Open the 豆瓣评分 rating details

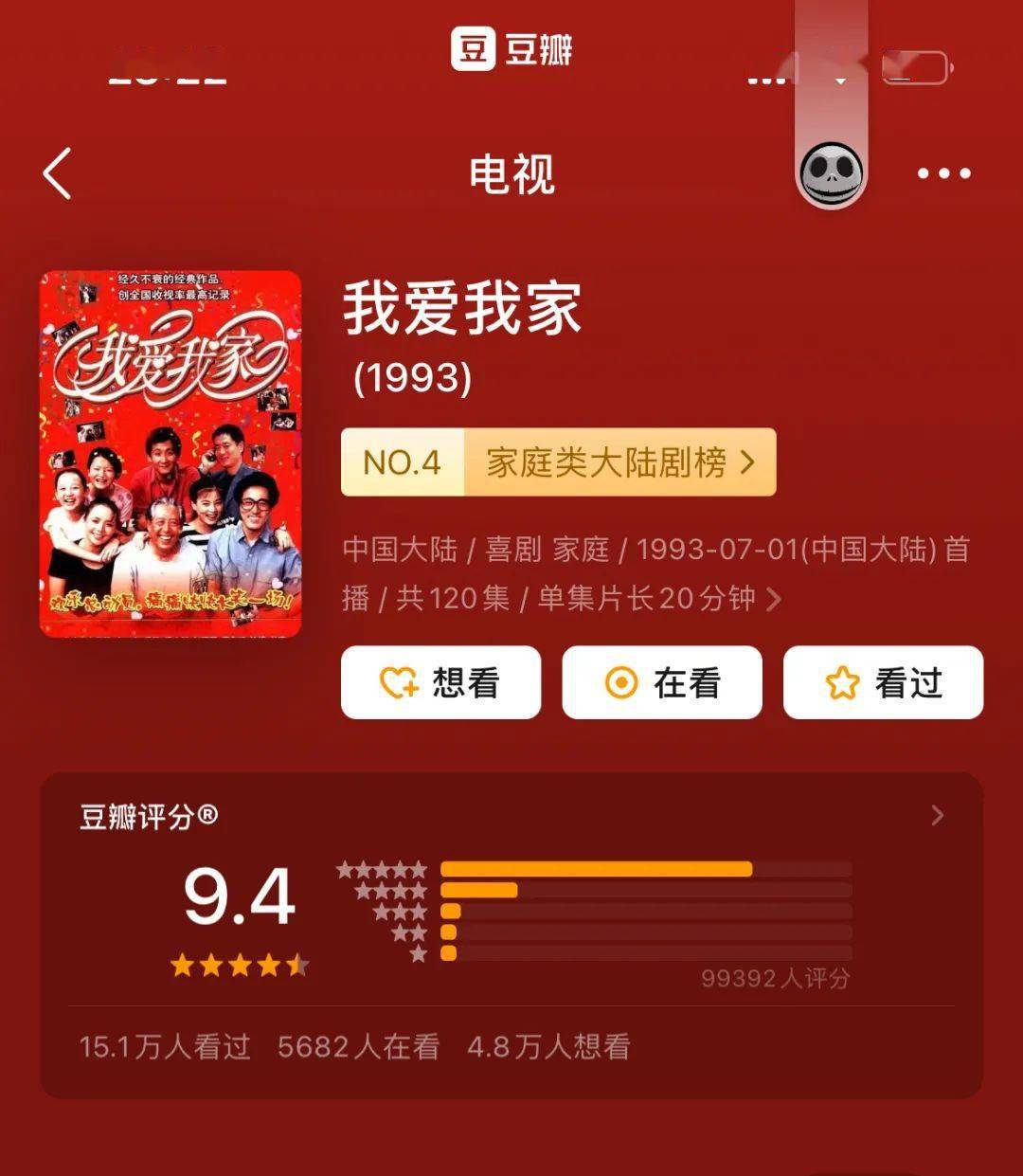pyautogui.click(x=937, y=815)
